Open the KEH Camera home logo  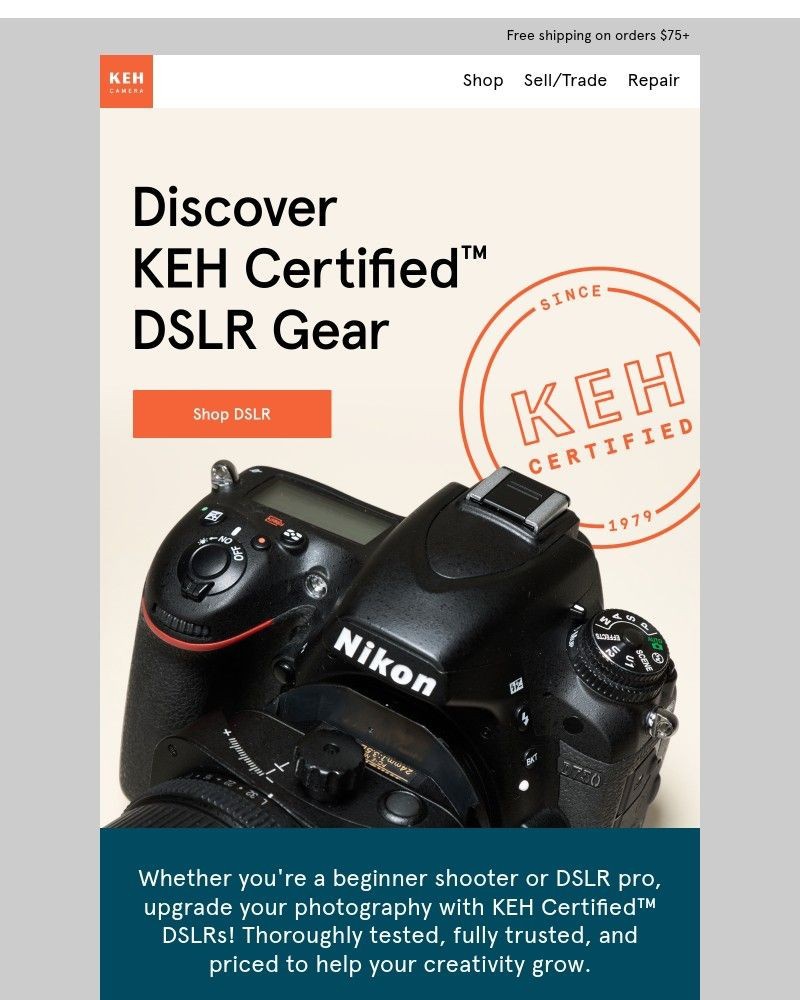coord(127,81)
